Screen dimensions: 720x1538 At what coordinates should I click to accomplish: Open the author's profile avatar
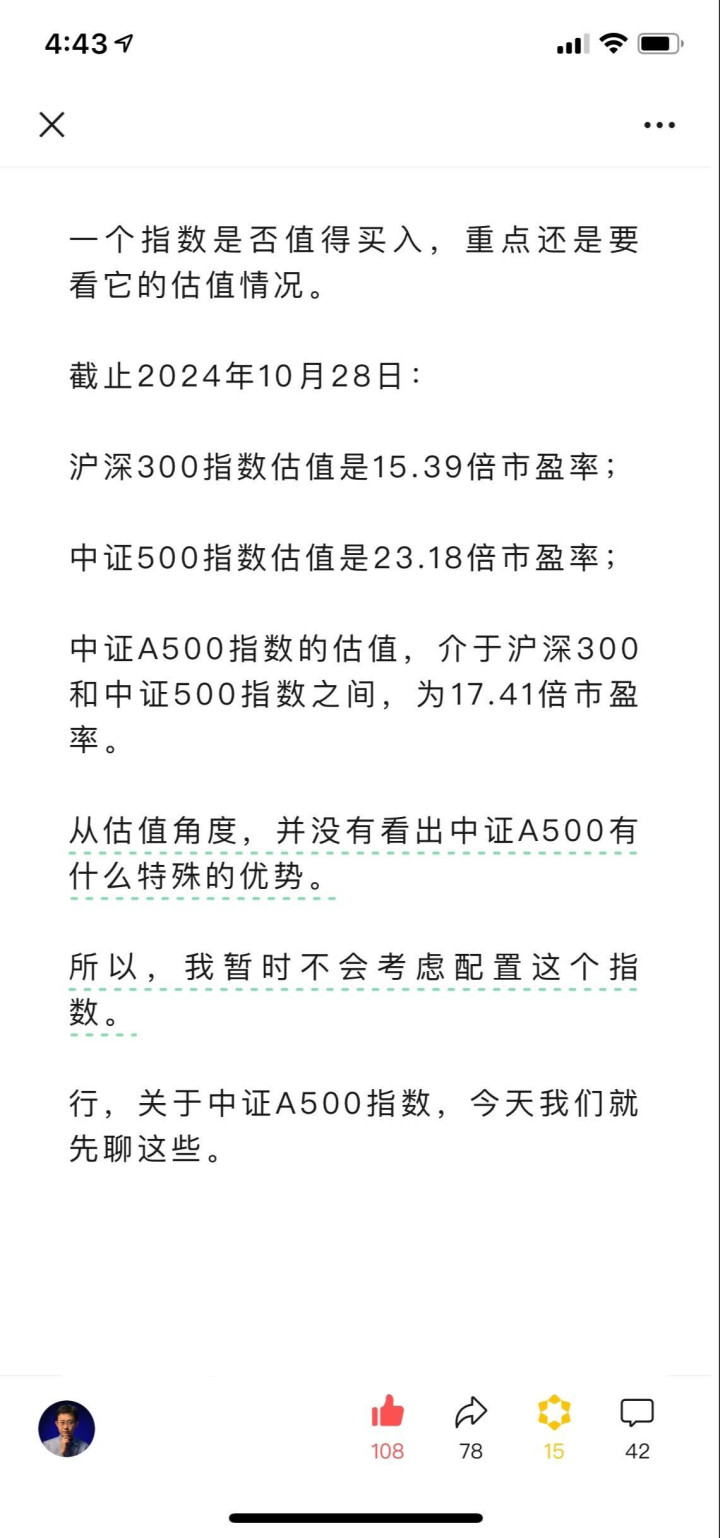pyautogui.click(x=67, y=1428)
